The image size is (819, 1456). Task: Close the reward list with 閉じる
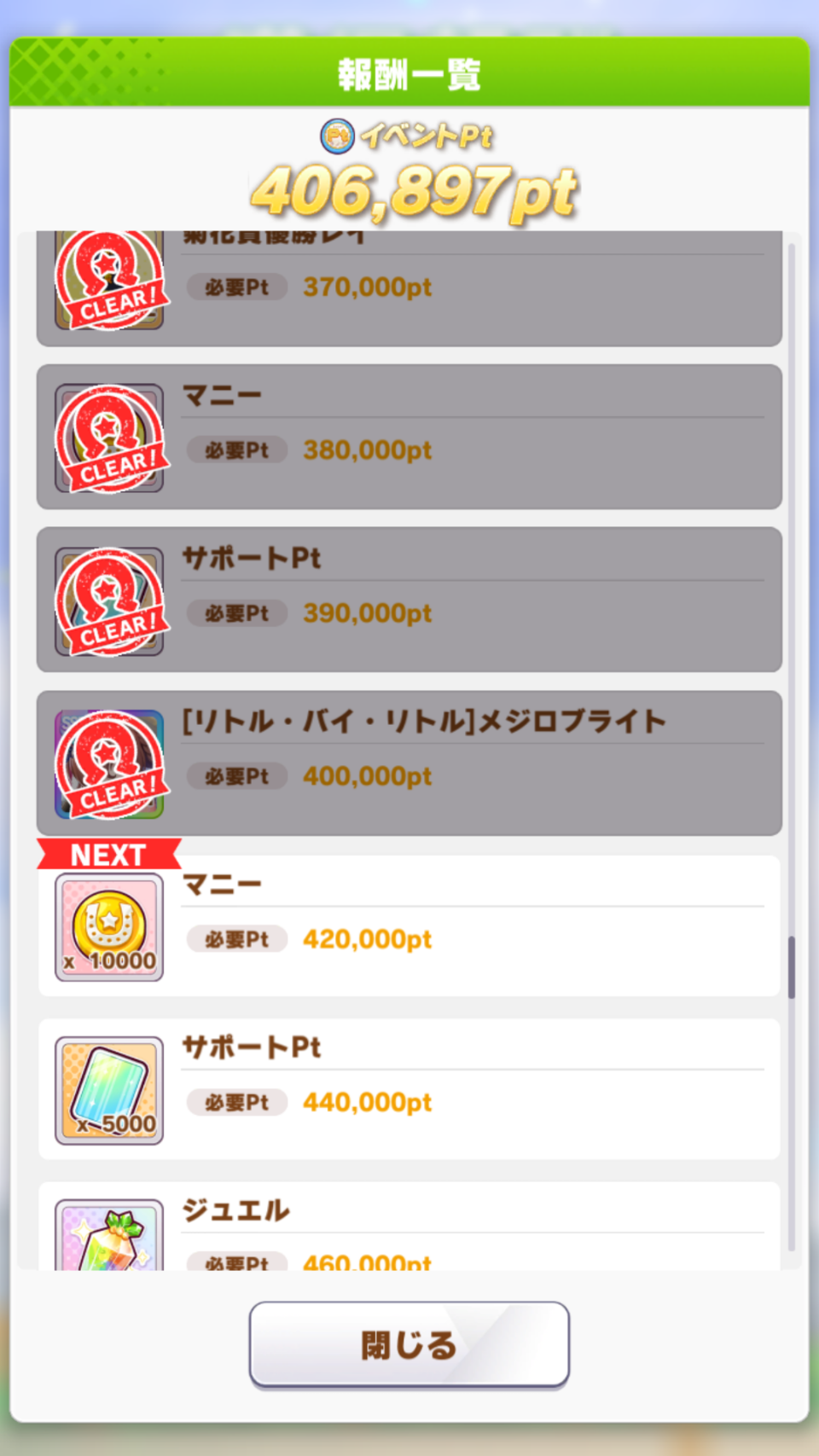click(409, 1344)
